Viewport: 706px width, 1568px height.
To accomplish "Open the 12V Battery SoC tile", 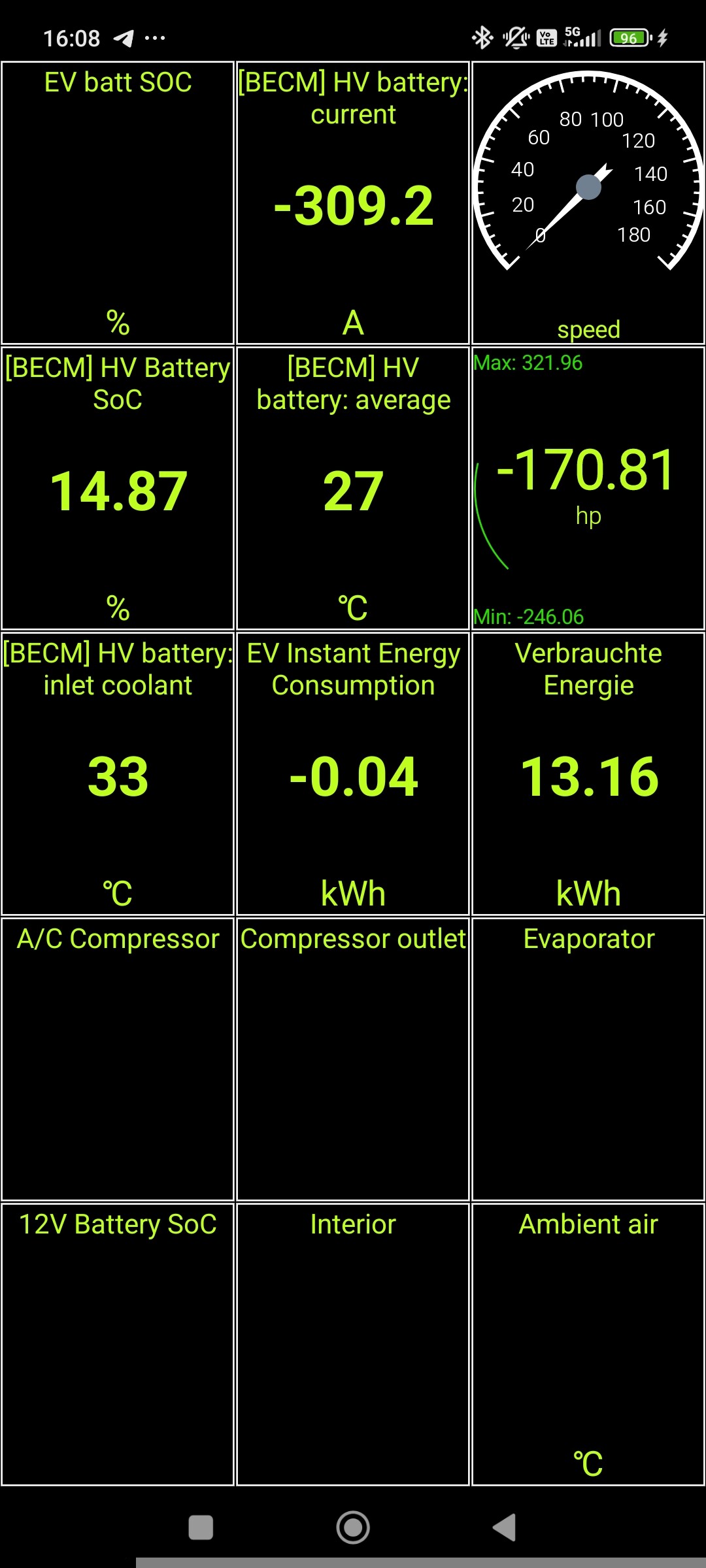I will pyautogui.click(x=118, y=1345).
